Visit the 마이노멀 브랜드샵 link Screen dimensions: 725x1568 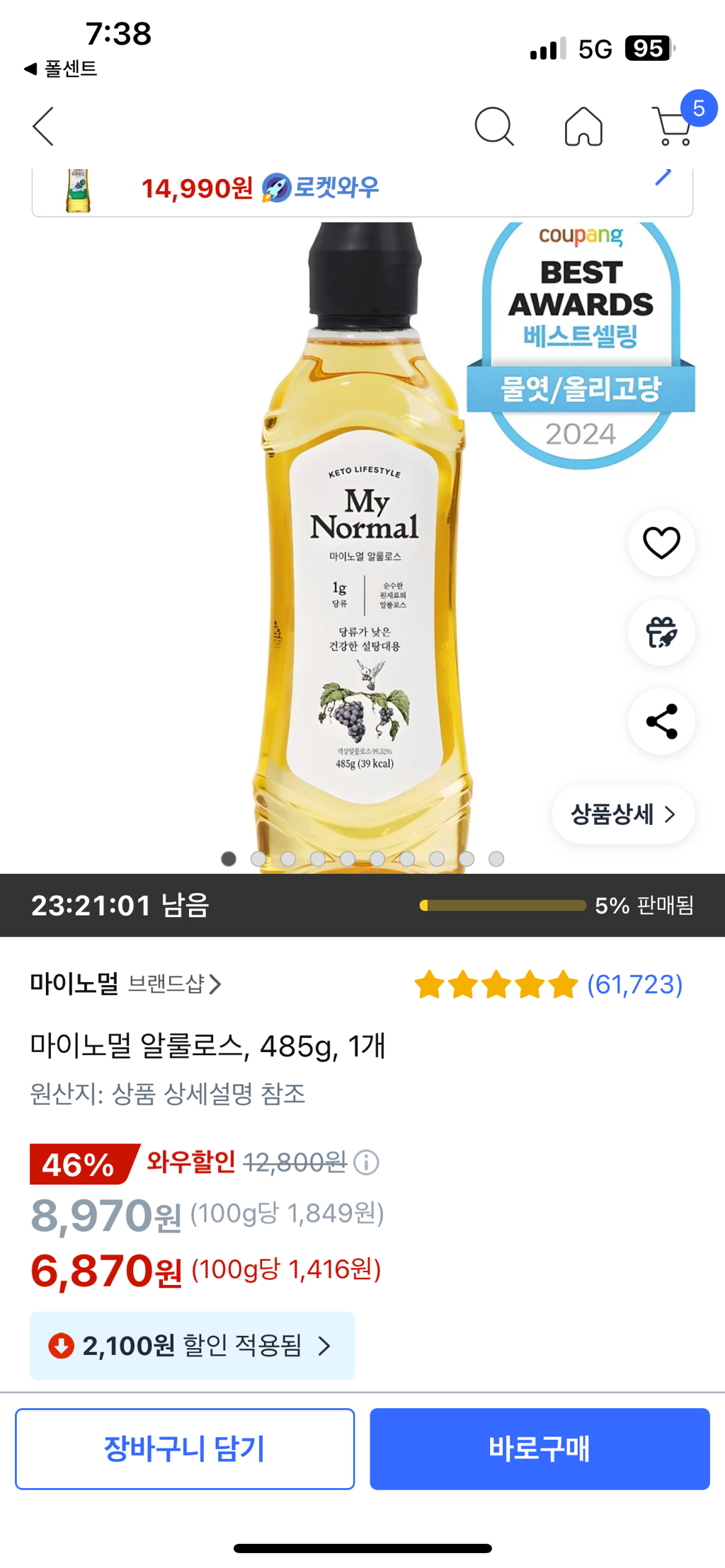(126, 984)
